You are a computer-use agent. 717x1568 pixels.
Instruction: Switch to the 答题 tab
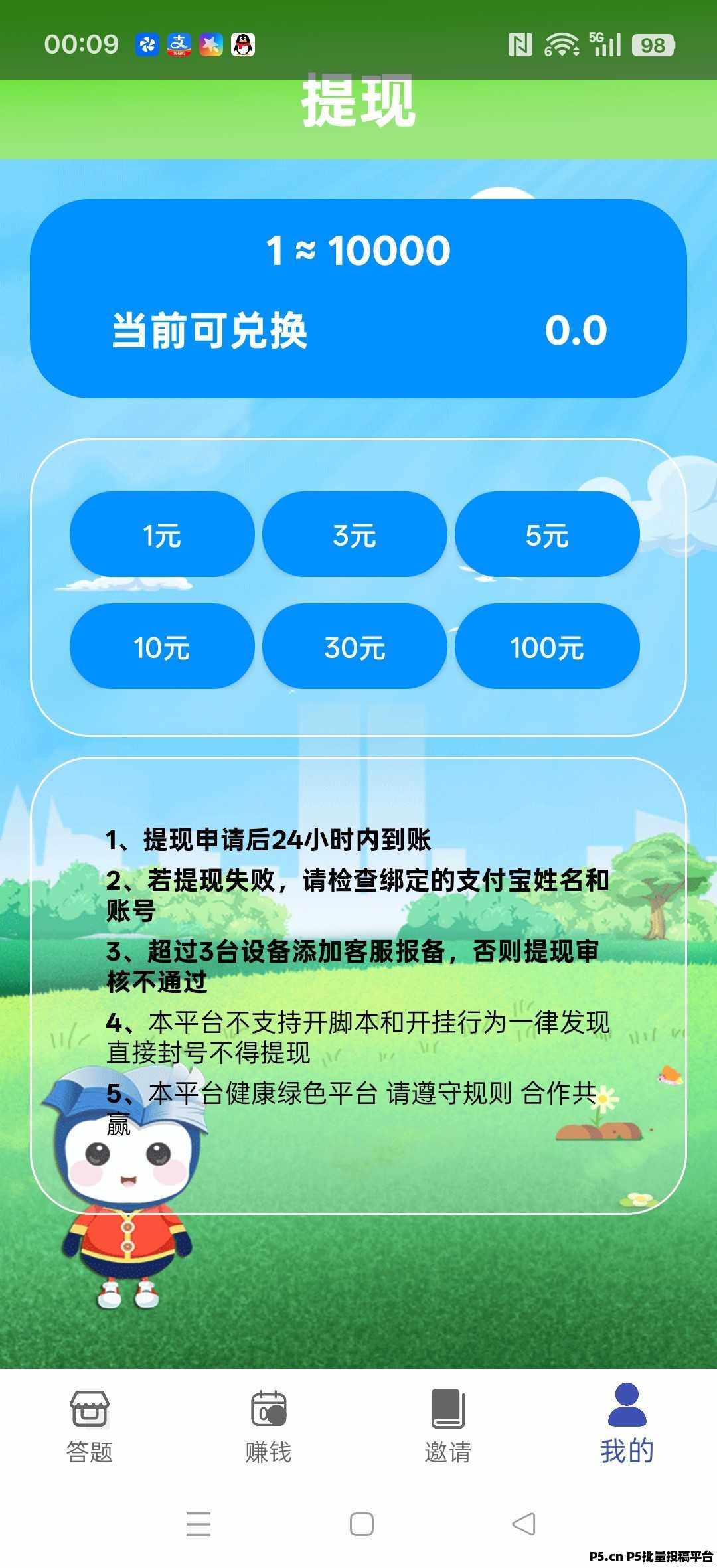pyautogui.click(x=90, y=1426)
